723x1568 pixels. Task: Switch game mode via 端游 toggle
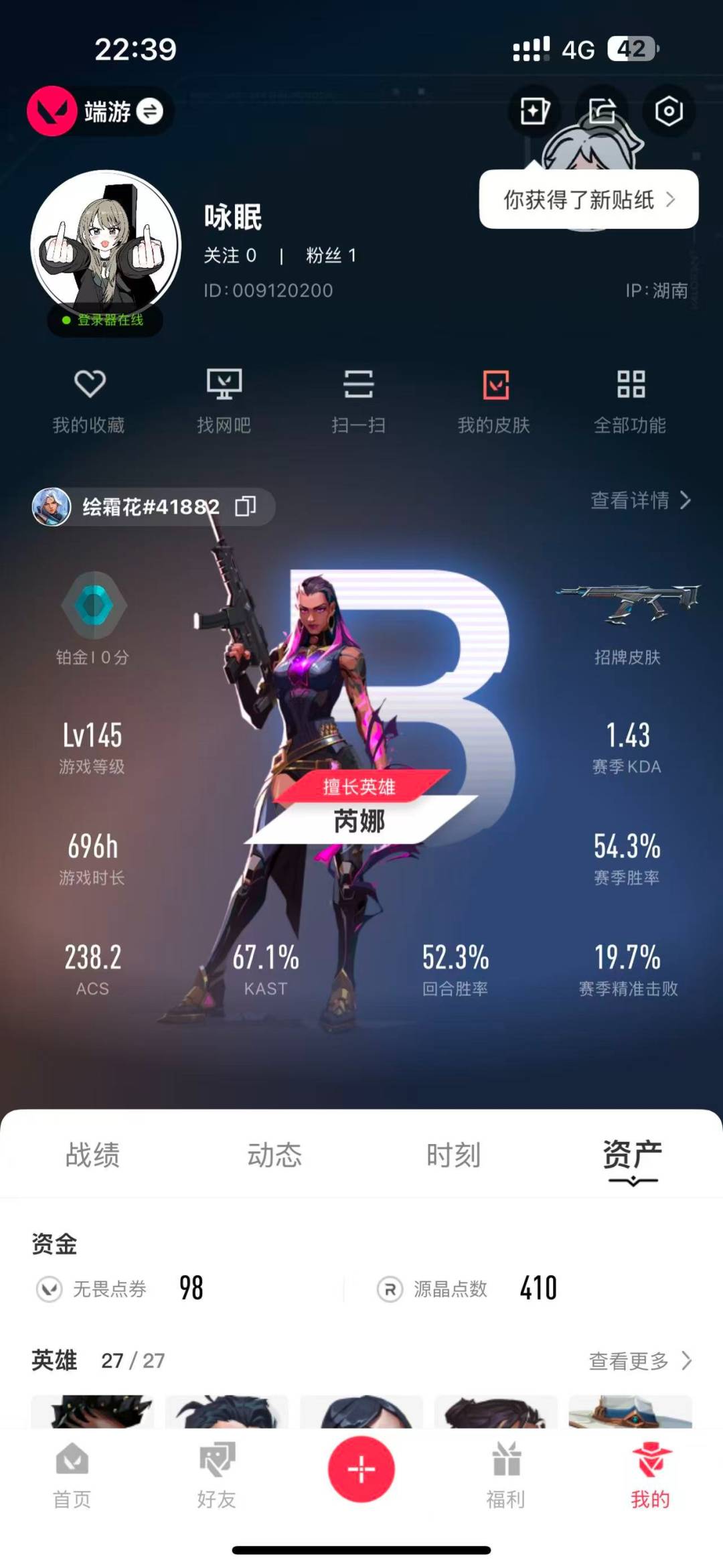point(149,111)
